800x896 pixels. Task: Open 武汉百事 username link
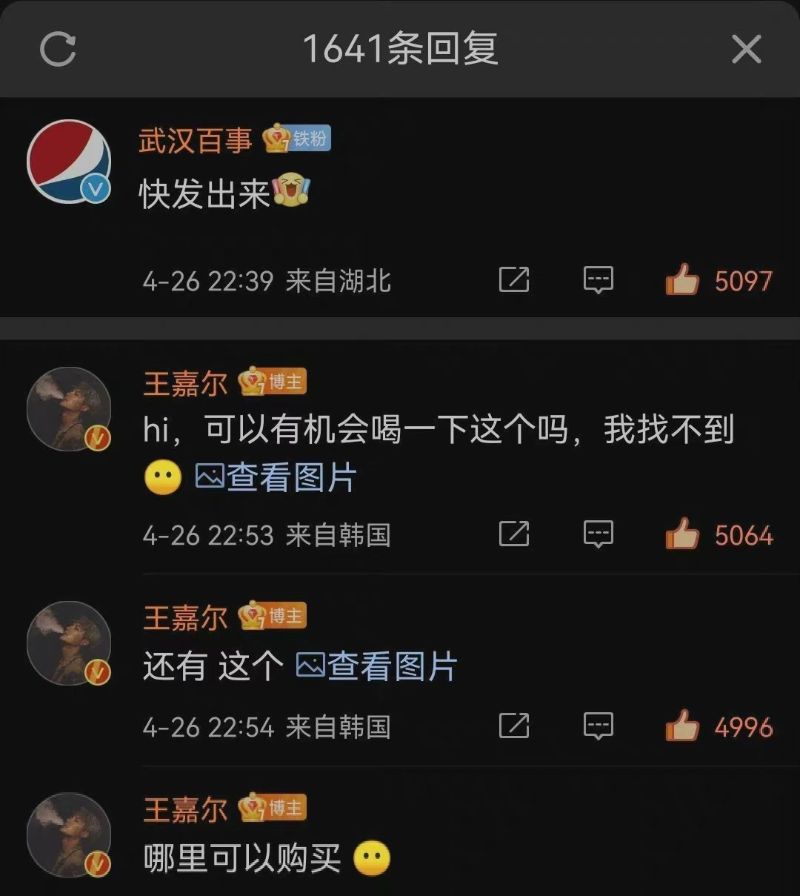[x=196, y=140]
